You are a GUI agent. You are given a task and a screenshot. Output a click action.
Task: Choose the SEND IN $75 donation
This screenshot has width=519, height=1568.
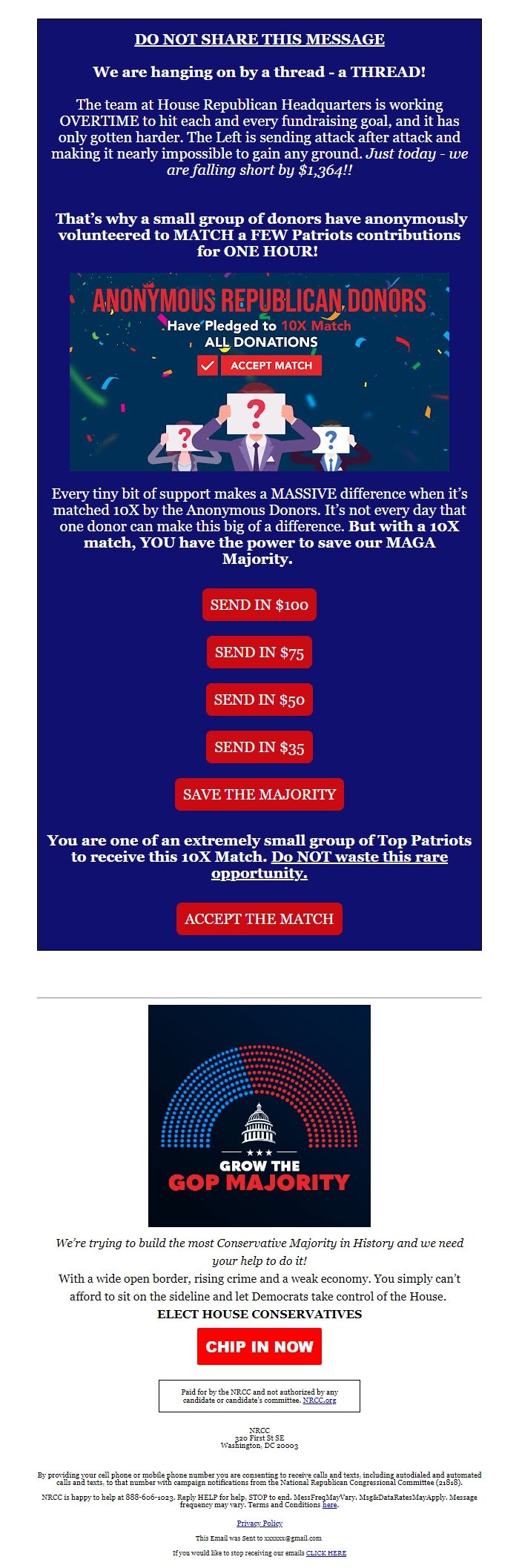(259, 652)
